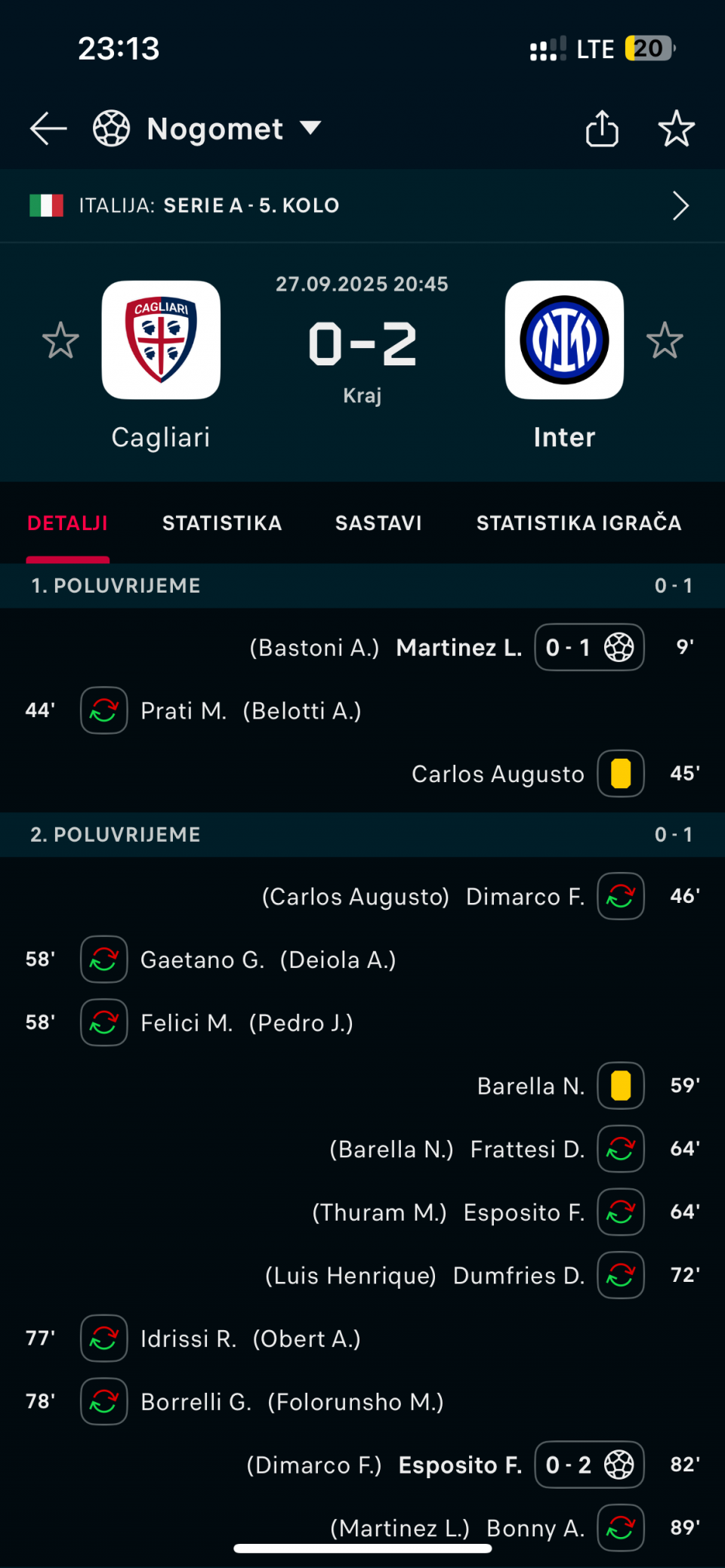Viewport: 725px width, 1568px height.
Task: Favorite Cagliari with the star
Action: pos(60,340)
